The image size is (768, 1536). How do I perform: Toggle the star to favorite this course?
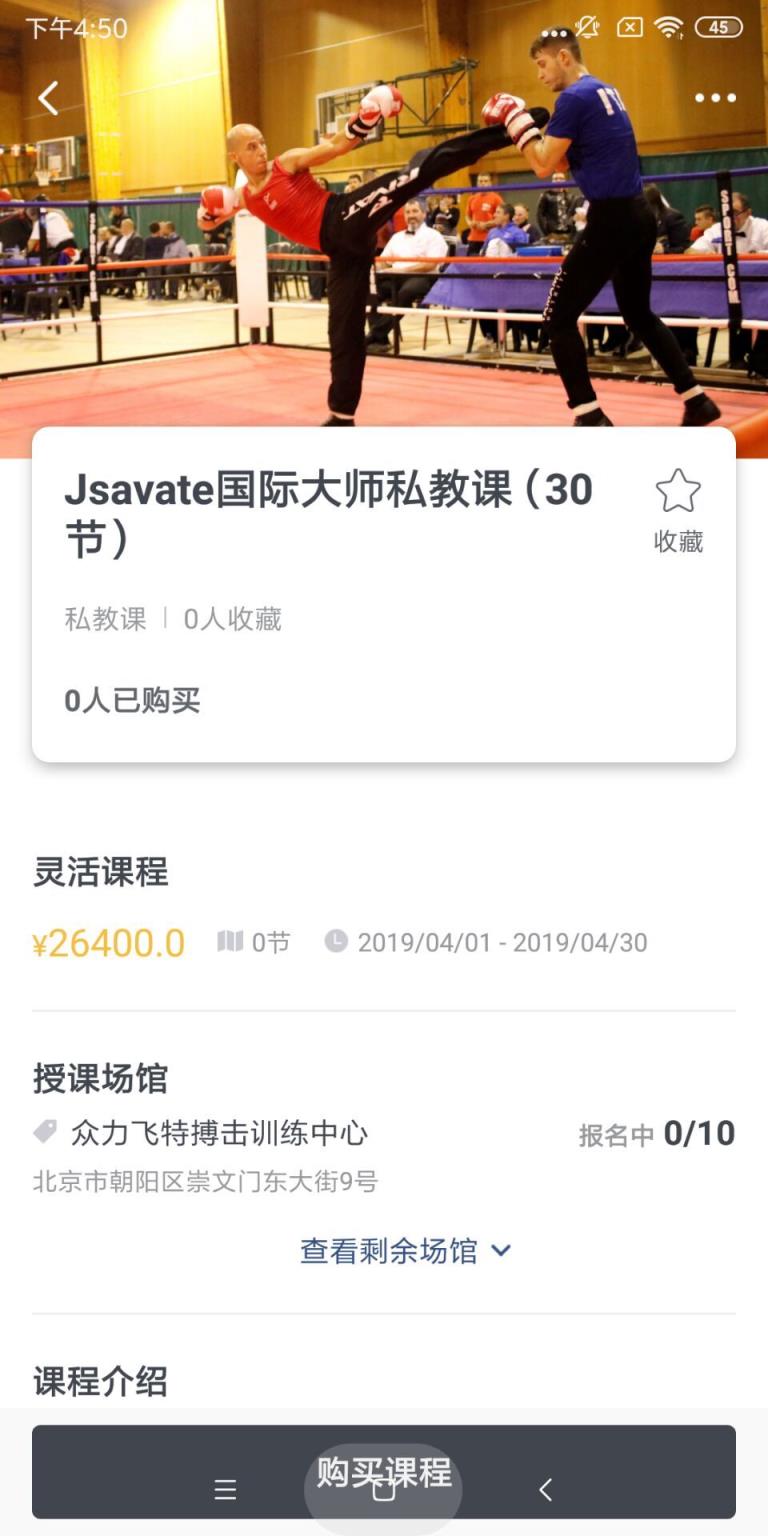[677, 489]
